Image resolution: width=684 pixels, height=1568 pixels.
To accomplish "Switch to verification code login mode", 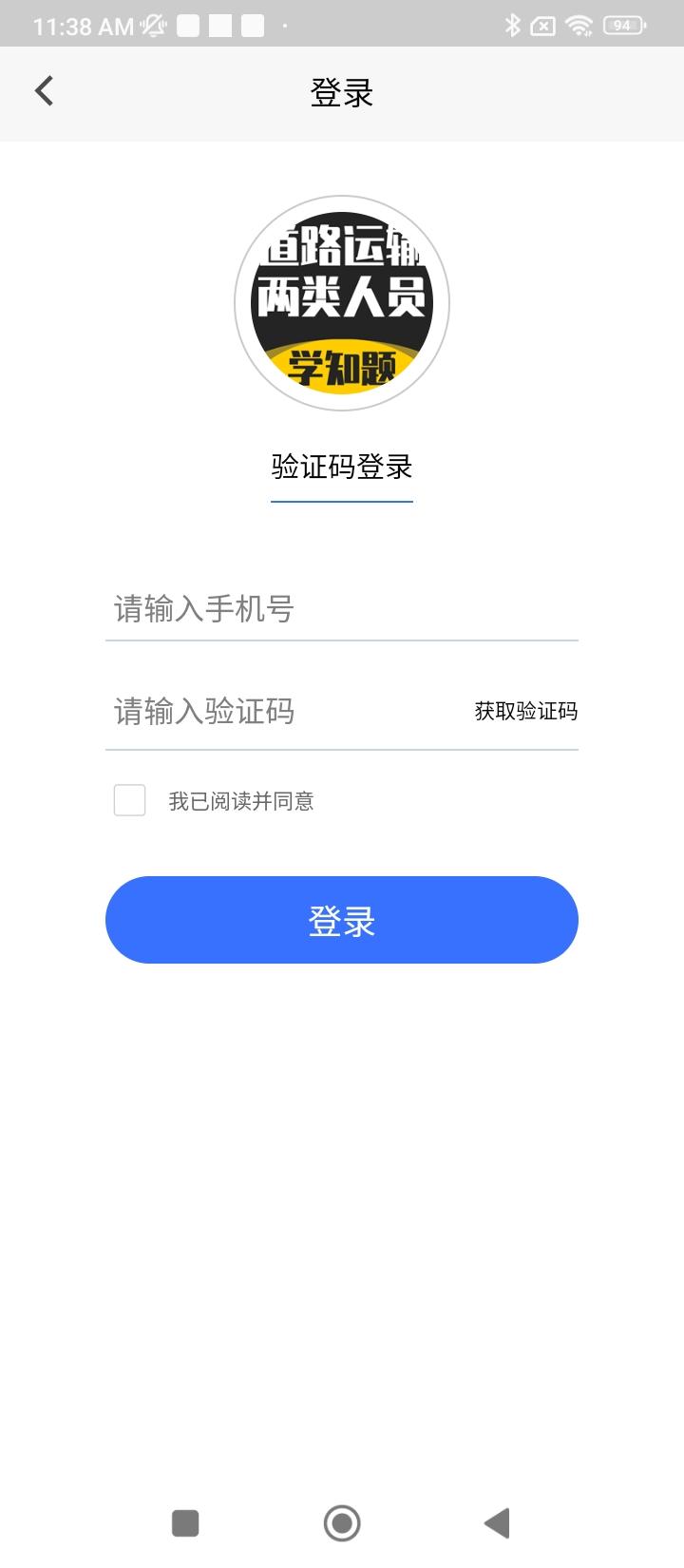I will 342,468.
